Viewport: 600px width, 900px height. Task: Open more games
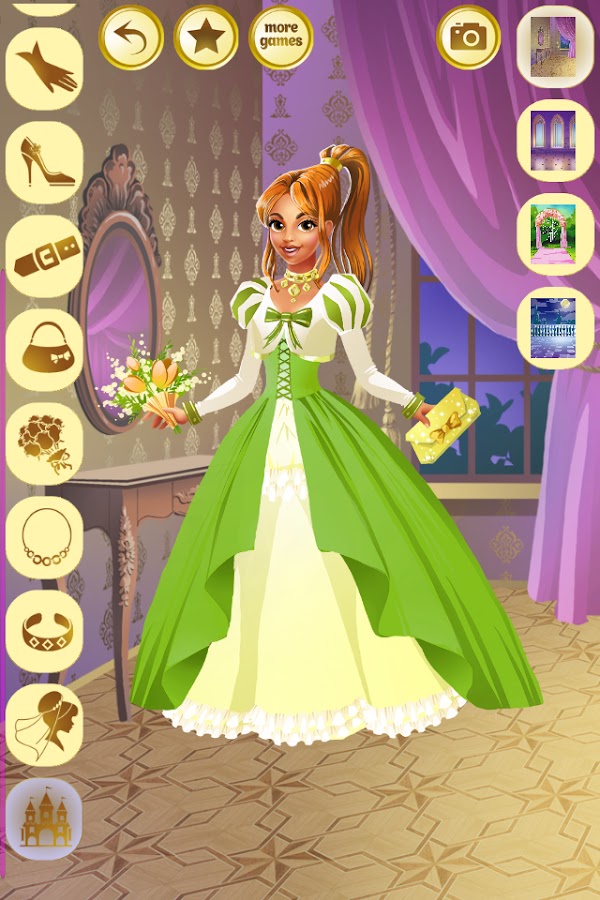coord(281,37)
